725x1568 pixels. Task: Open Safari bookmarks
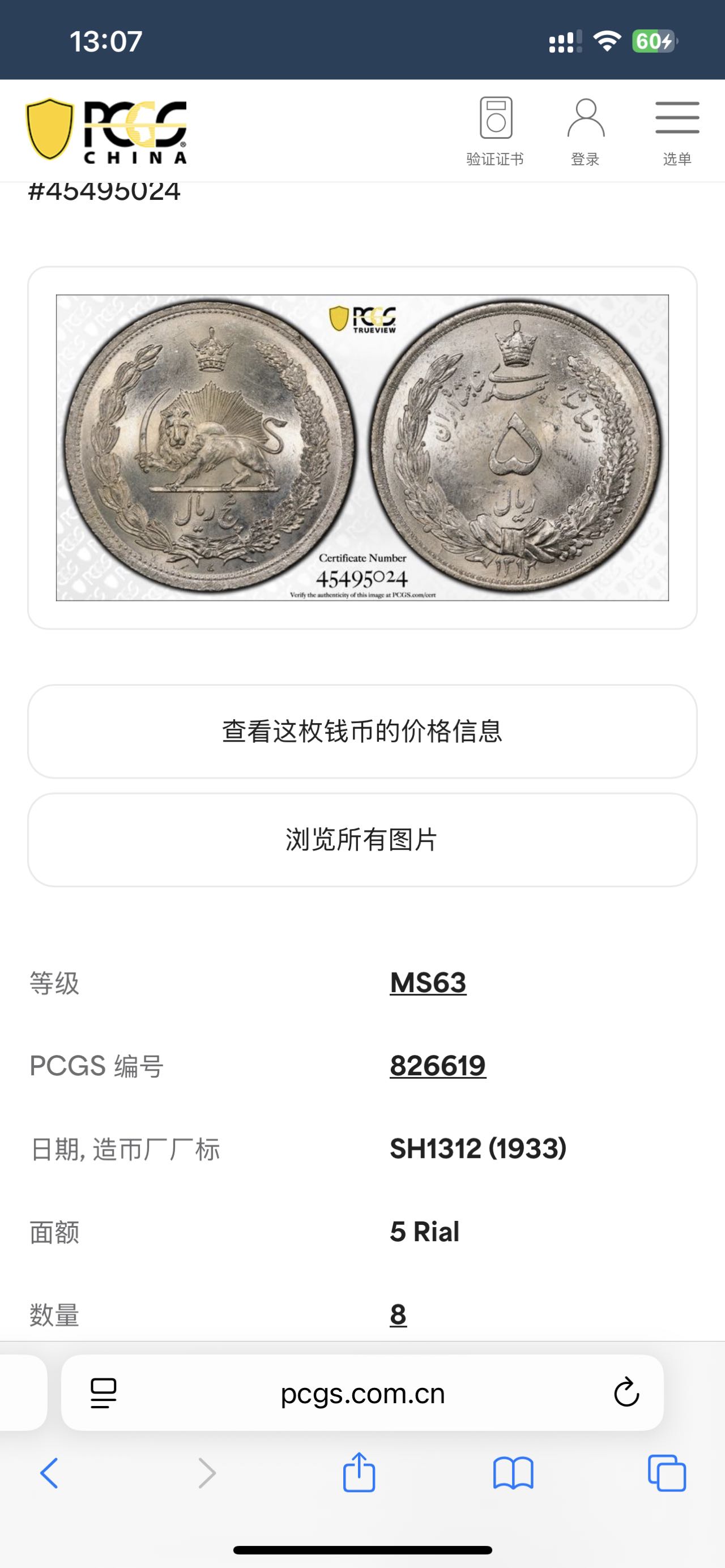[x=513, y=1473]
